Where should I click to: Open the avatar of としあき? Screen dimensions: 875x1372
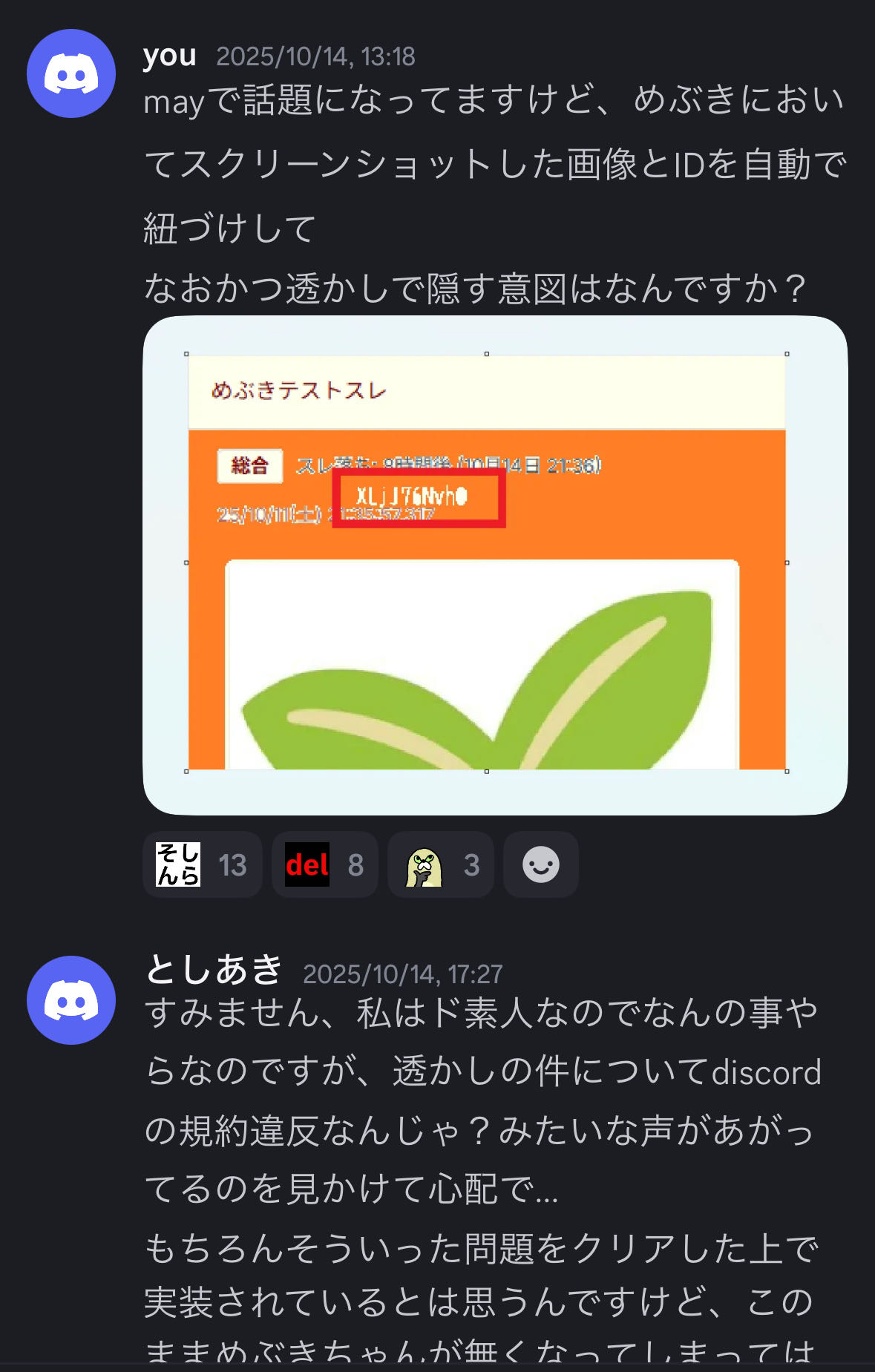pos(71,1000)
